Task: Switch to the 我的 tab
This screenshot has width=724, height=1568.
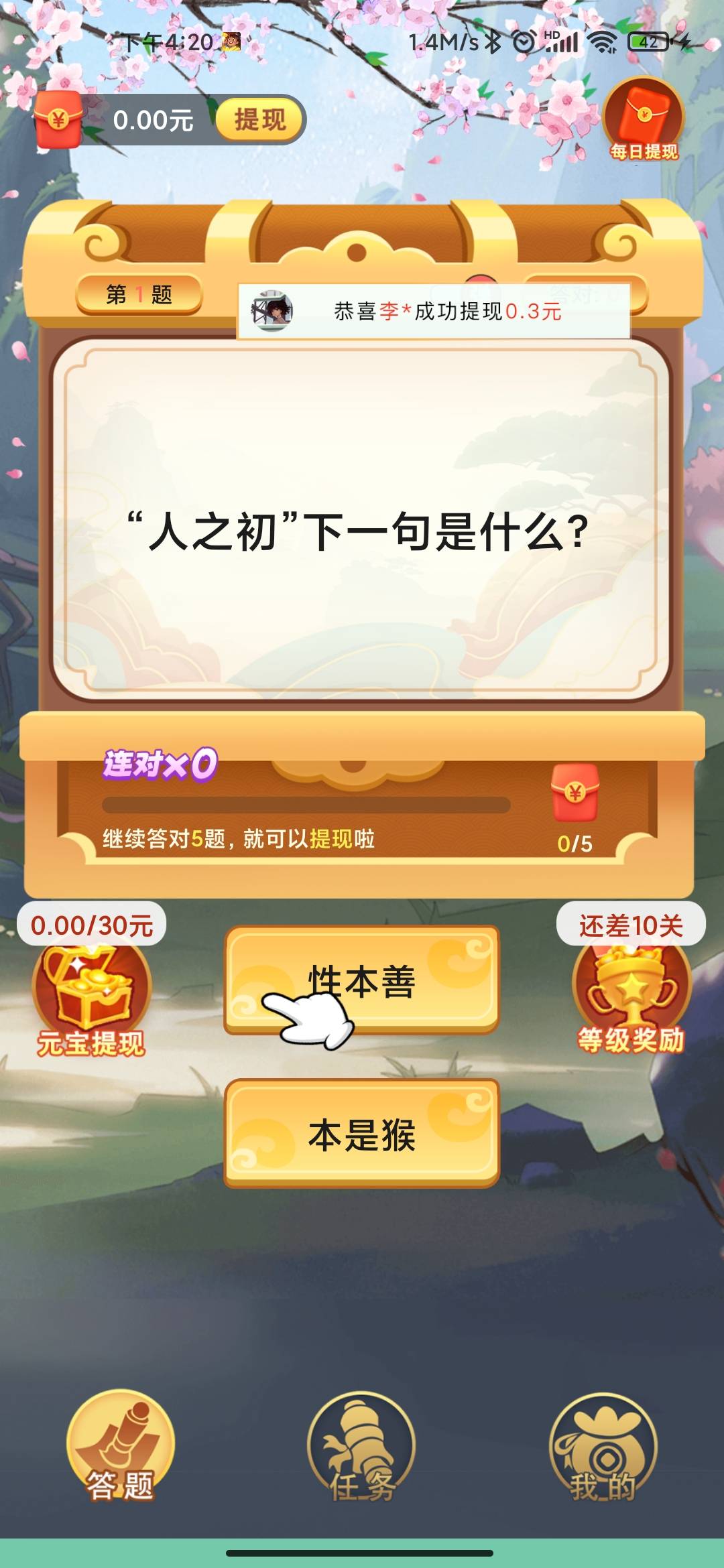Action: pos(603,1449)
